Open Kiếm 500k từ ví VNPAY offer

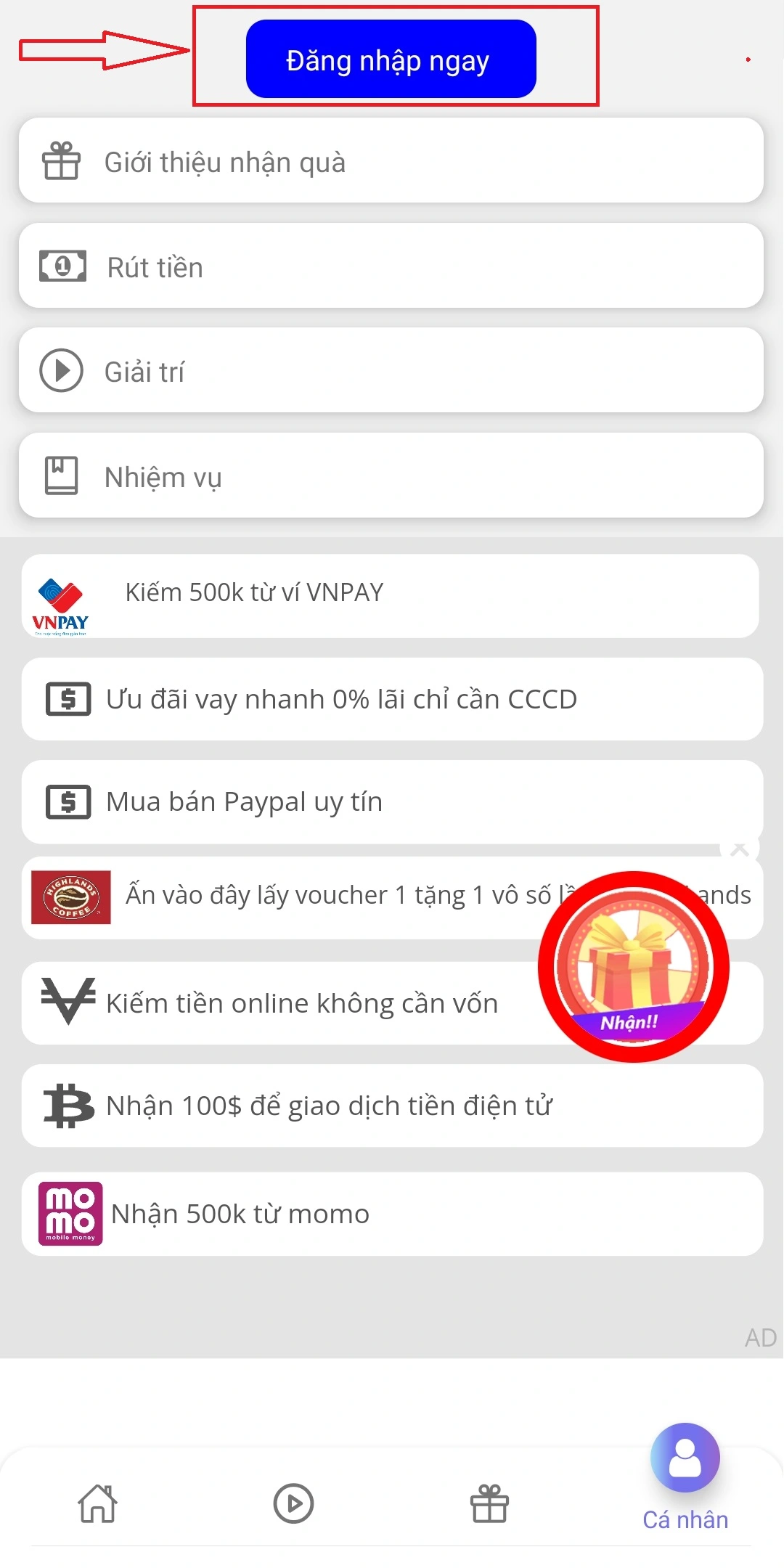[x=391, y=595]
